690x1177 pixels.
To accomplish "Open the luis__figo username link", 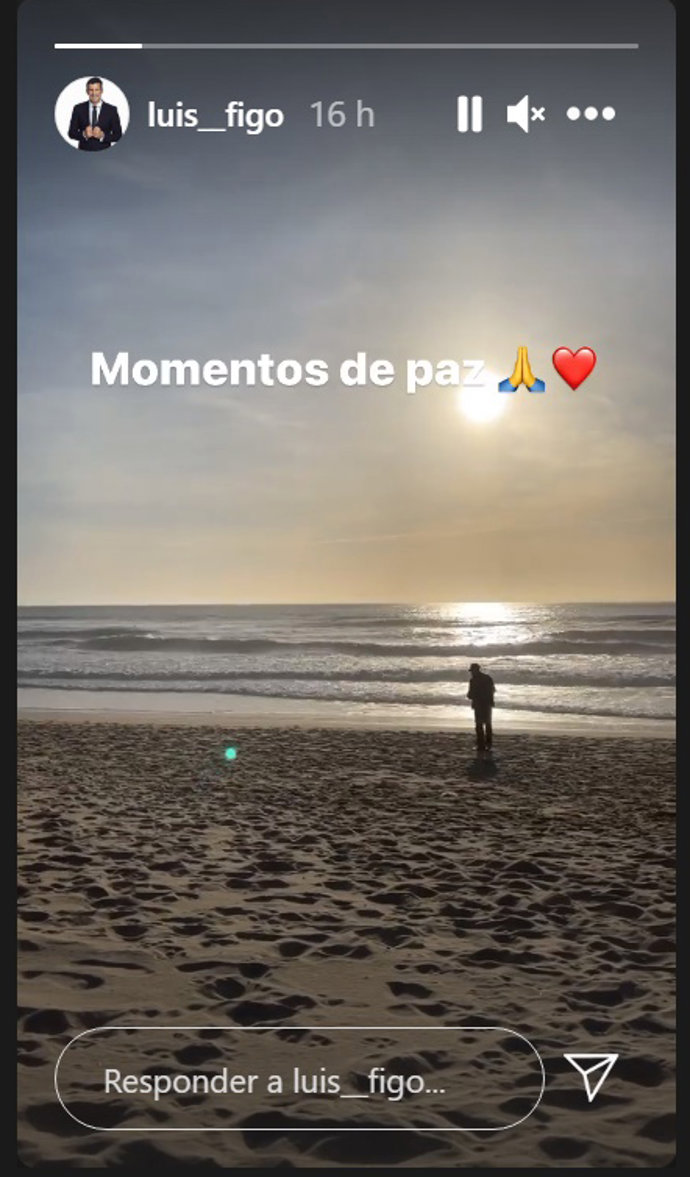I will (215, 115).
